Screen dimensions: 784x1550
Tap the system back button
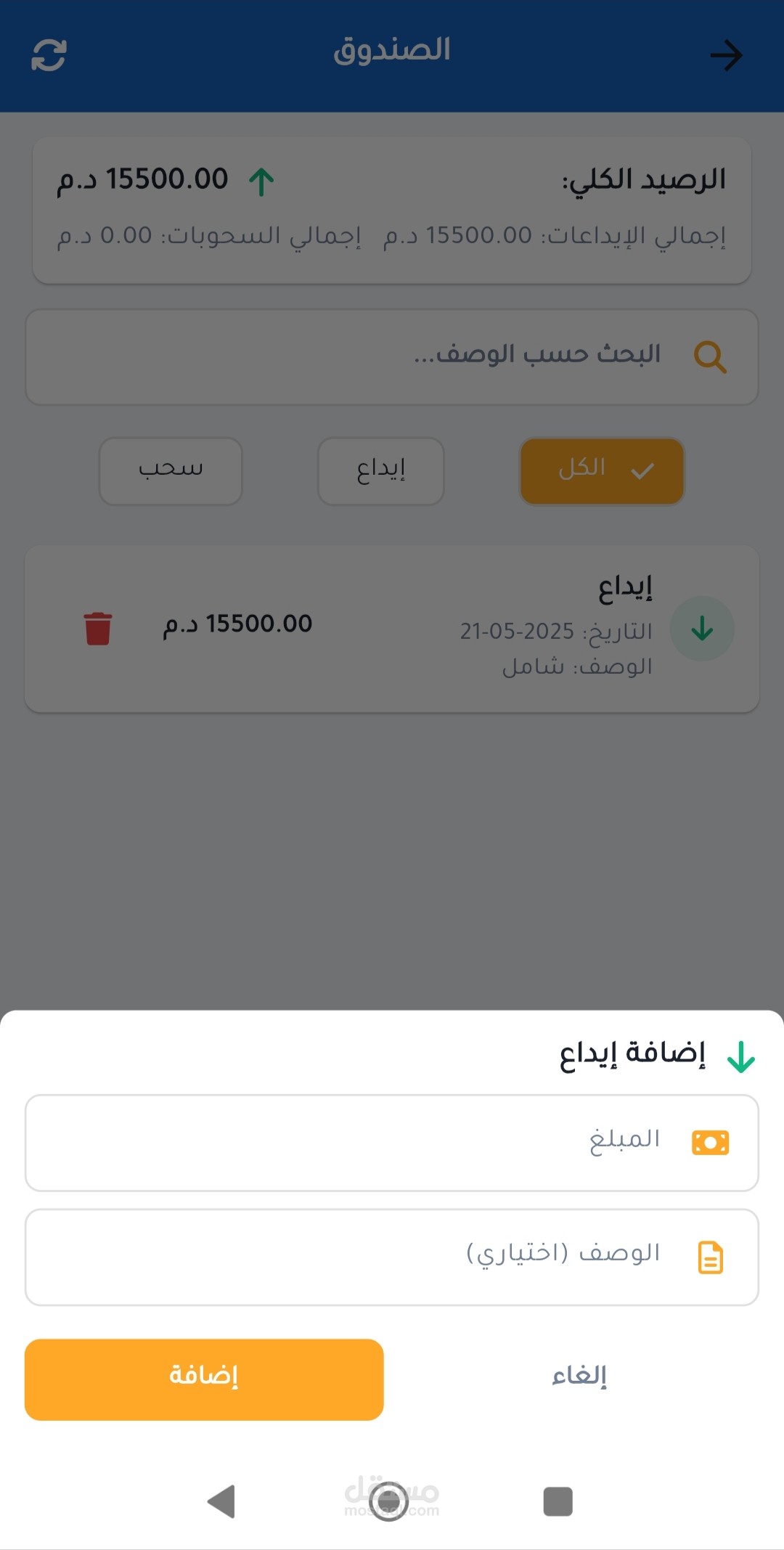(221, 1501)
